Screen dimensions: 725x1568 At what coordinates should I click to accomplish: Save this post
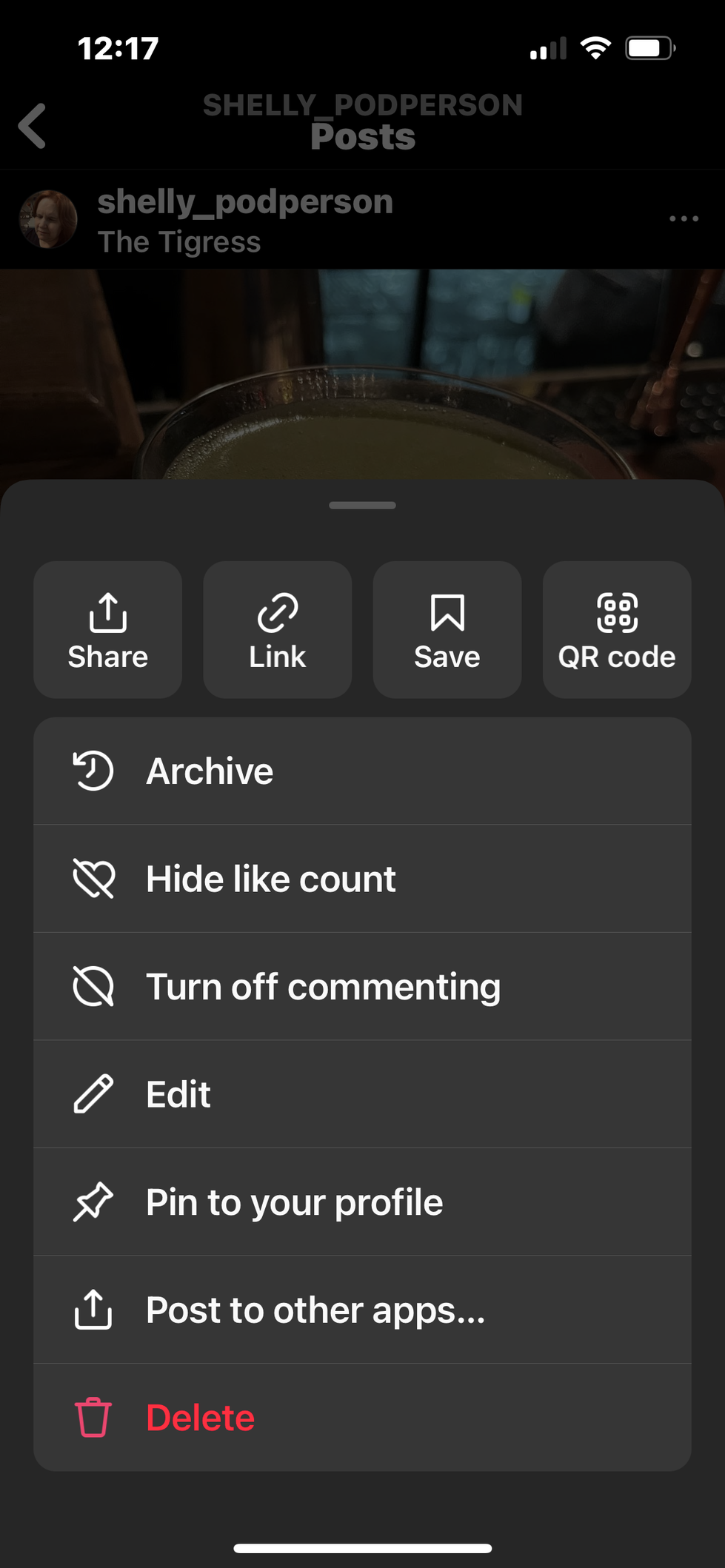pyautogui.click(x=447, y=630)
